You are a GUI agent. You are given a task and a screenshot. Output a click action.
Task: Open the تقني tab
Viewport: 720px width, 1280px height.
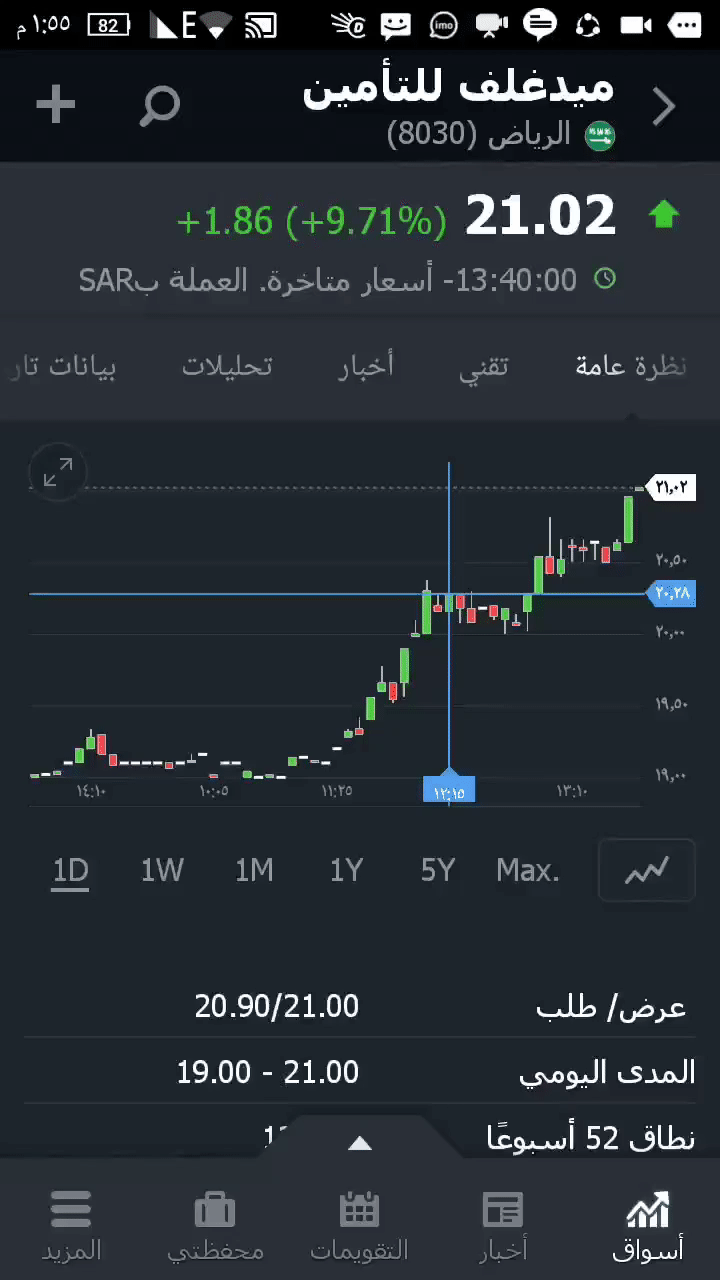(x=484, y=366)
